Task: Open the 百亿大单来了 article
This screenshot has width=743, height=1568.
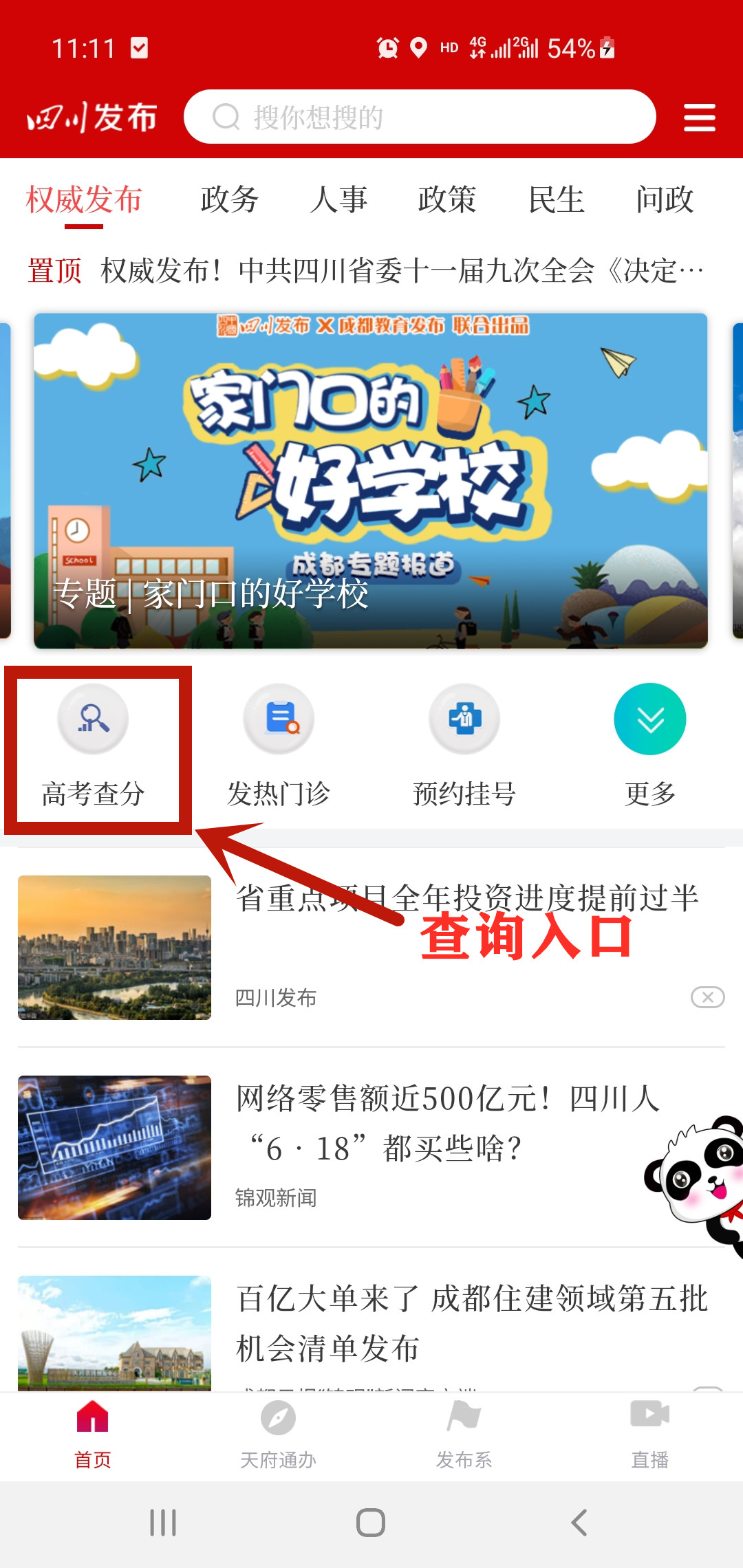Action: pyautogui.click(x=471, y=1322)
